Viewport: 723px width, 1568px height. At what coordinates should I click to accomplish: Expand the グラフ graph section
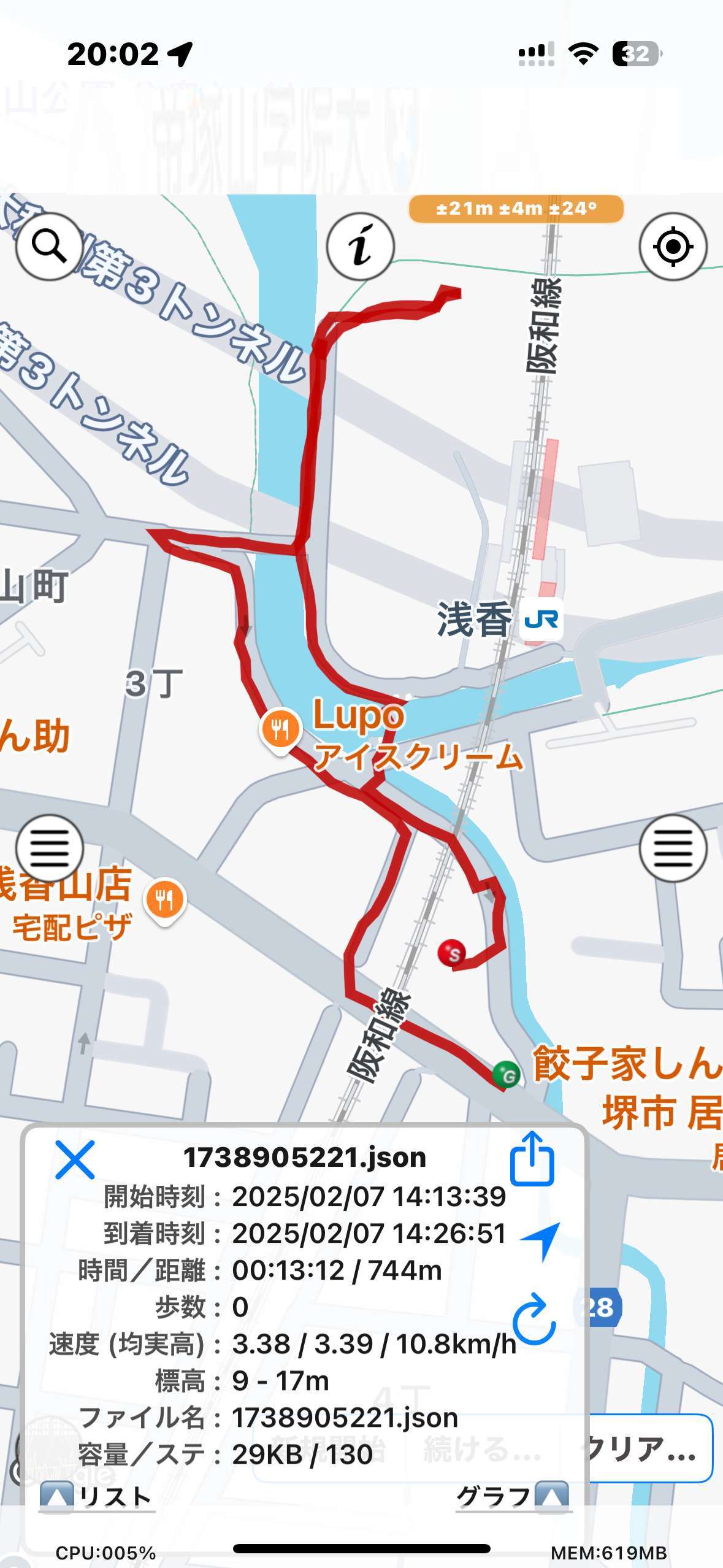point(513,1497)
